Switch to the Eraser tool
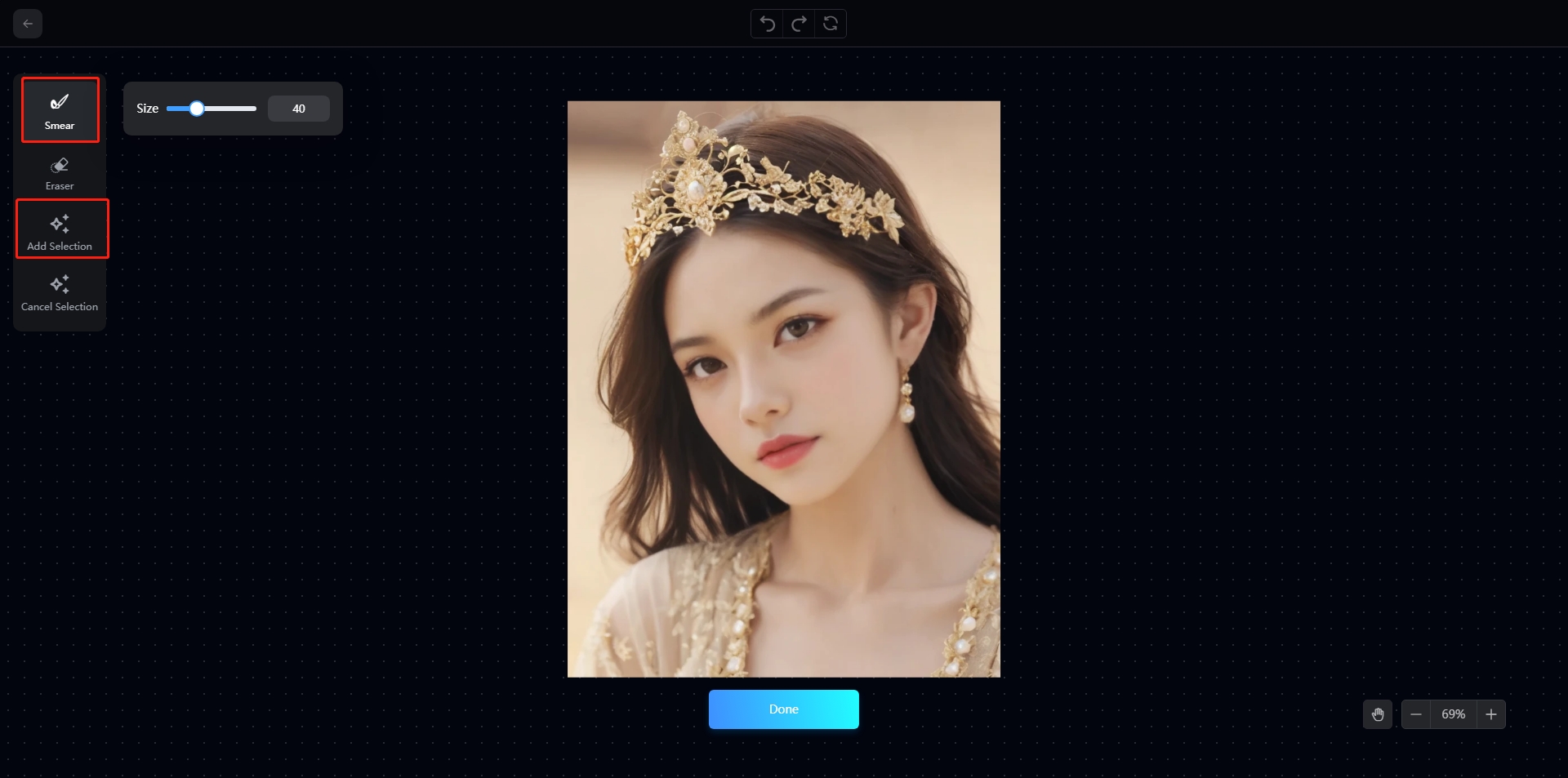 pos(60,173)
